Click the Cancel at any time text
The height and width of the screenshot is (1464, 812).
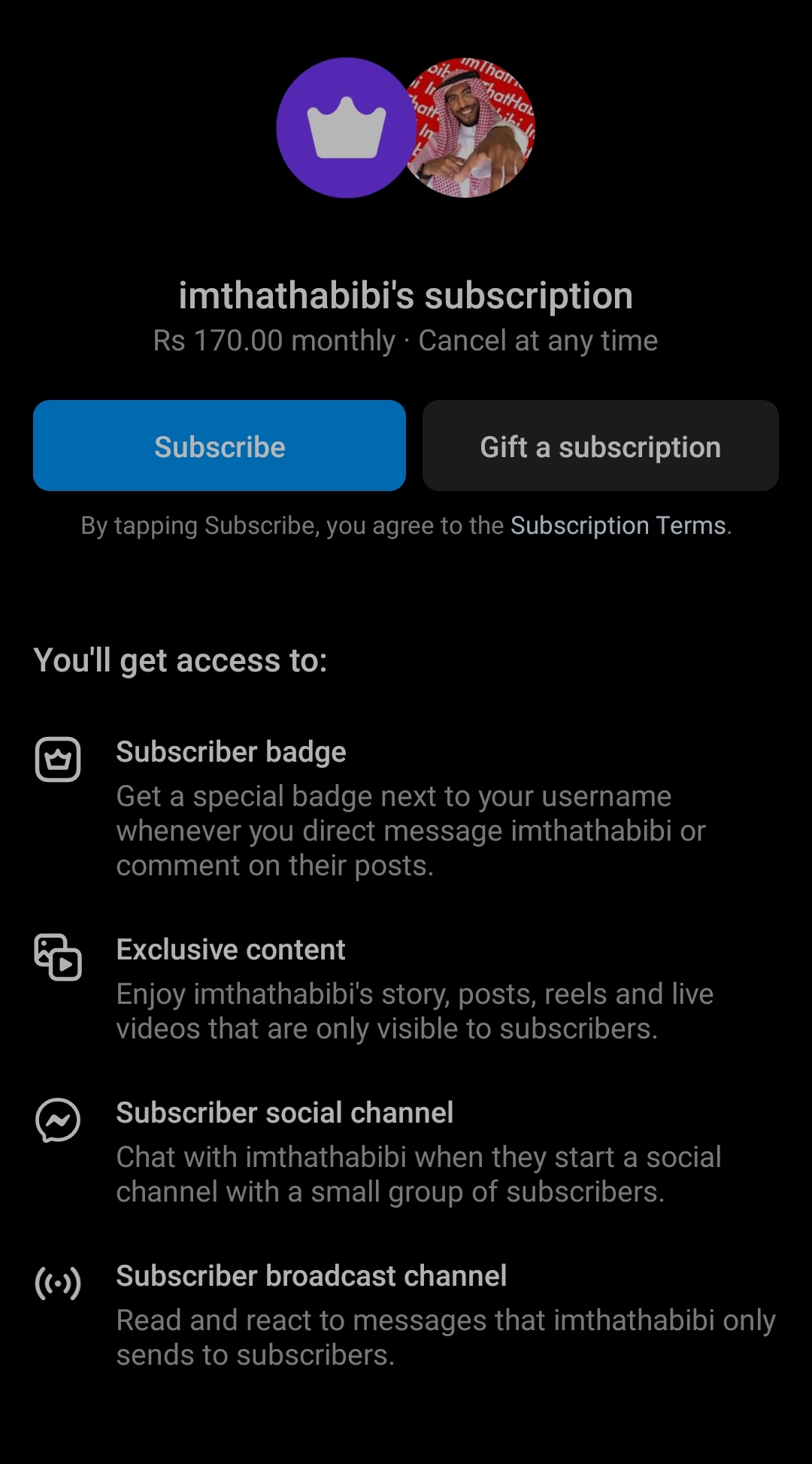coord(539,340)
